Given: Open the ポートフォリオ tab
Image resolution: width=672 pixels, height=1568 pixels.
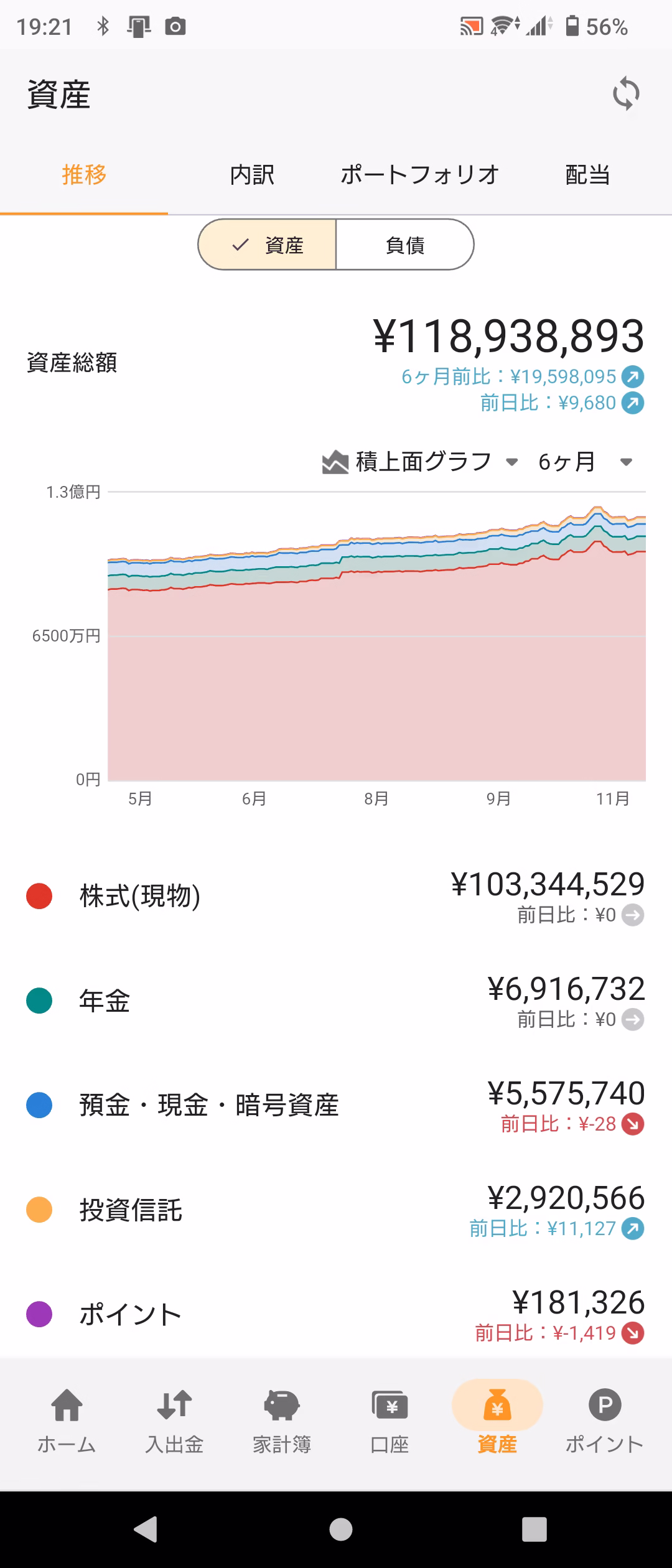Looking at the screenshot, I should click(418, 175).
